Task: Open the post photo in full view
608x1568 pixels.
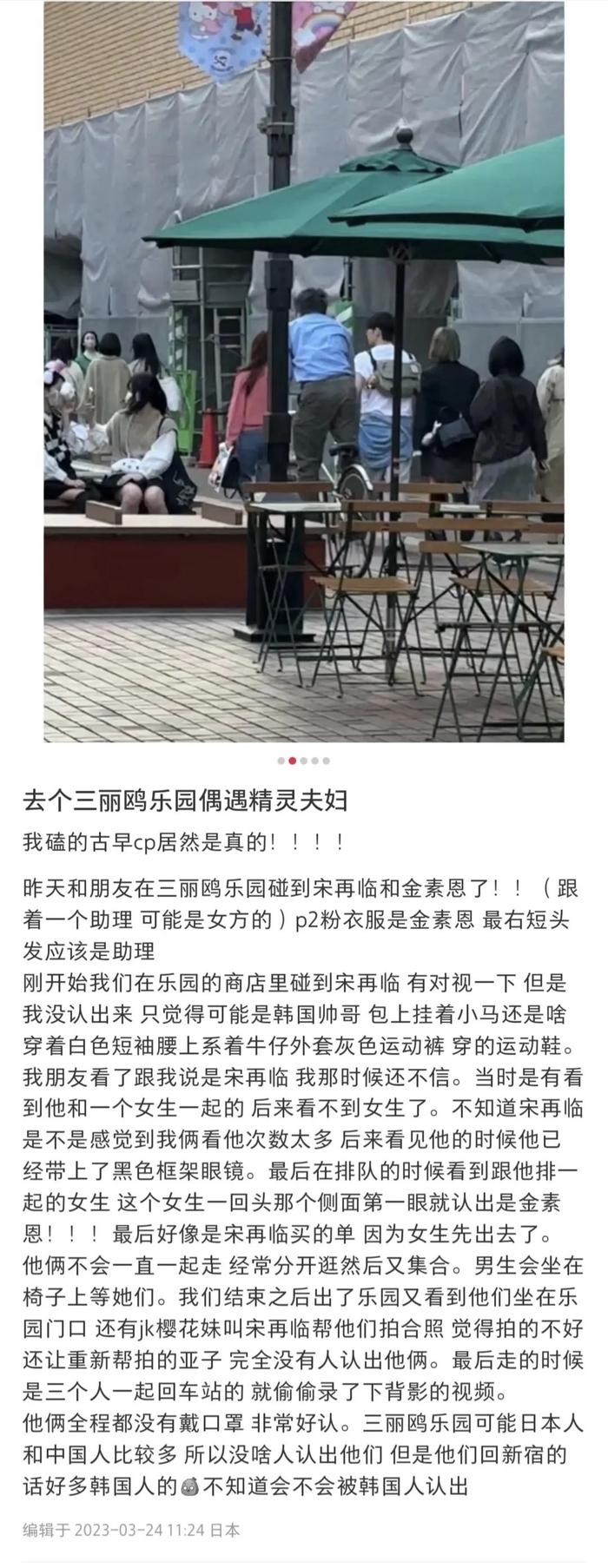Action: click(304, 373)
